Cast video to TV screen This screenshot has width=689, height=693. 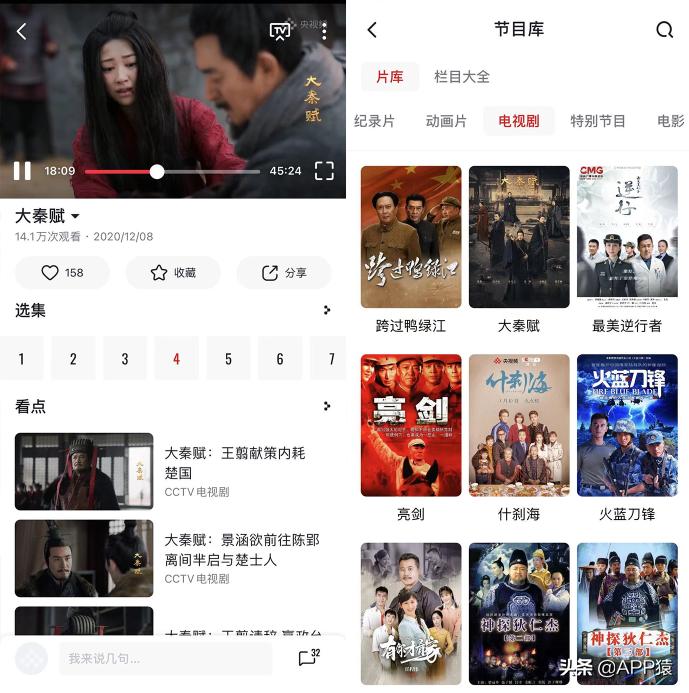pyautogui.click(x=280, y=31)
